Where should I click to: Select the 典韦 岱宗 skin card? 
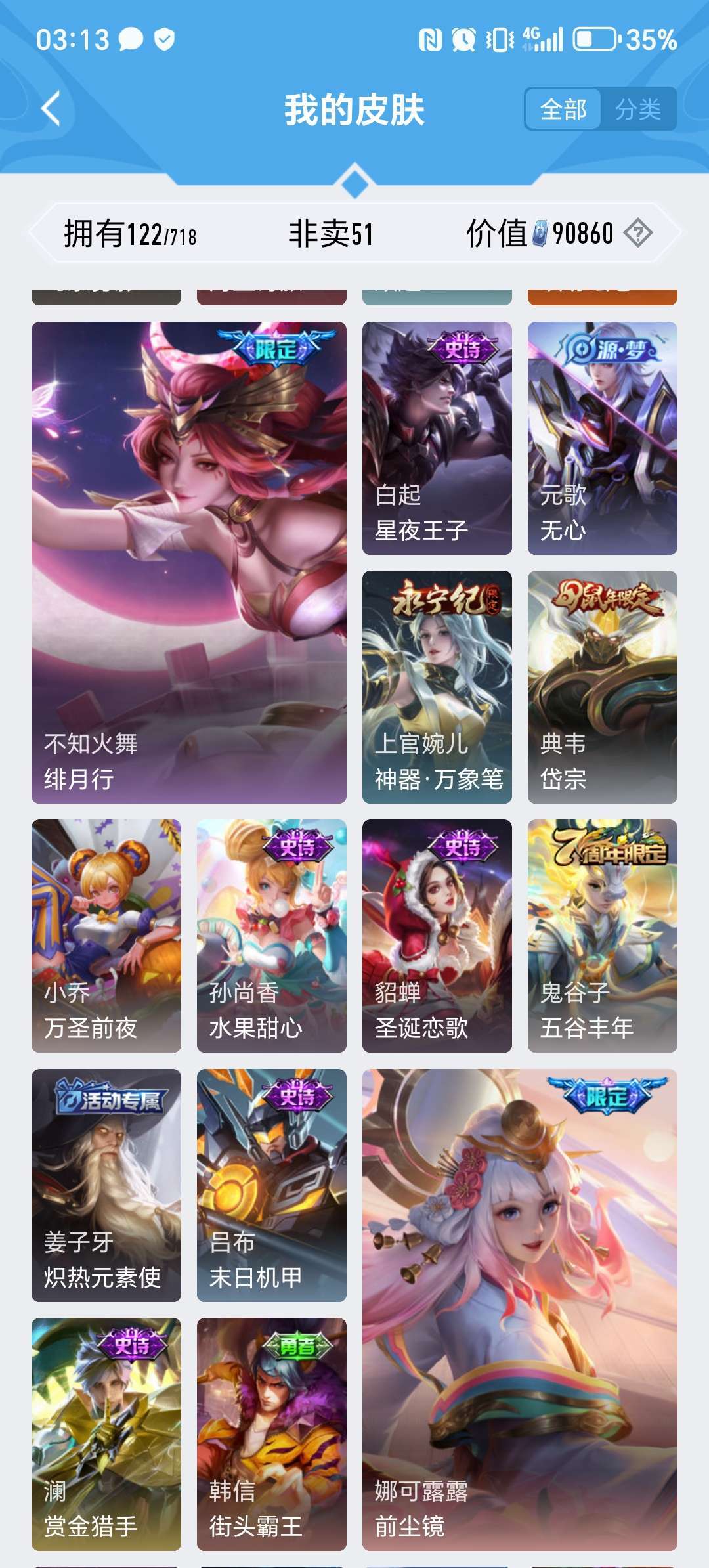(x=602, y=687)
